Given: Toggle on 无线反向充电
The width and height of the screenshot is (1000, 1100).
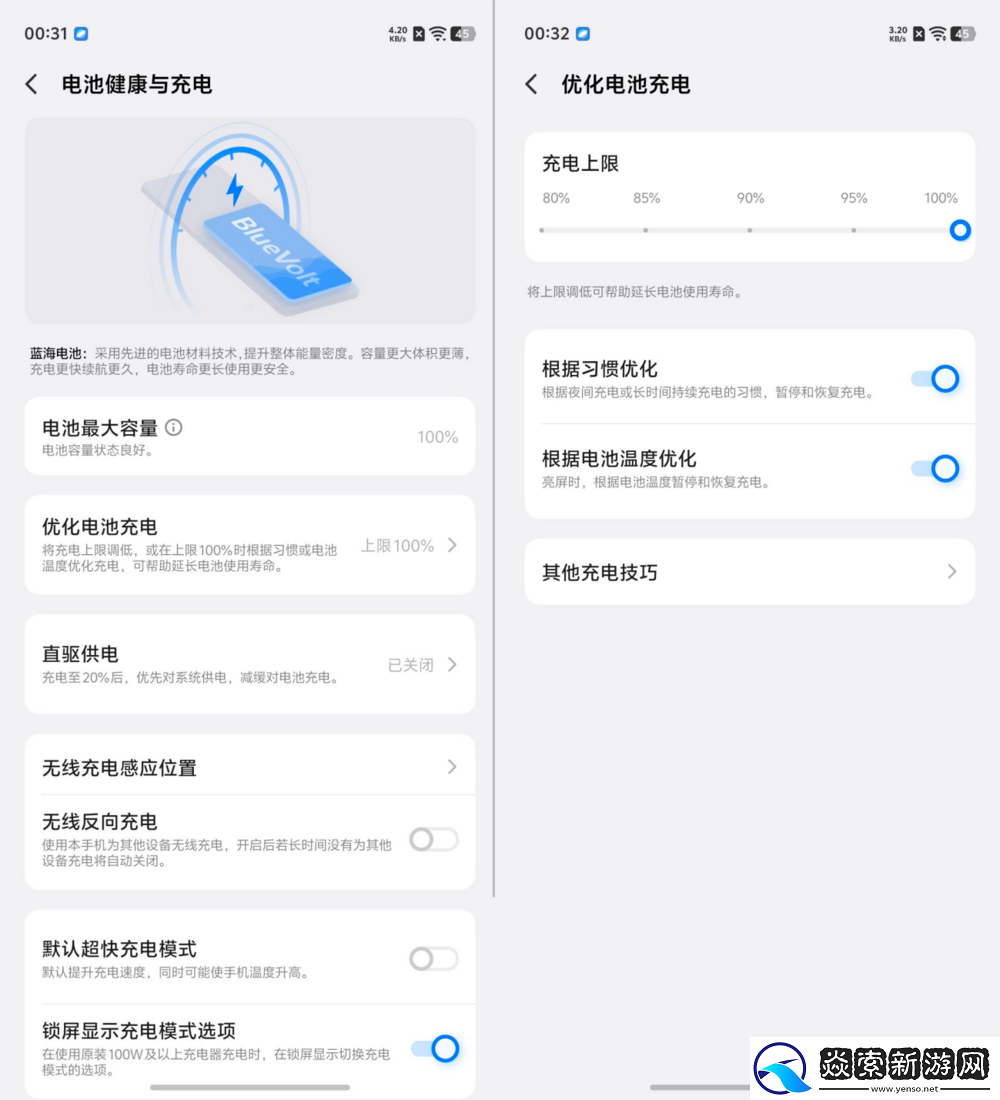Looking at the screenshot, I should [x=433, y=839].
